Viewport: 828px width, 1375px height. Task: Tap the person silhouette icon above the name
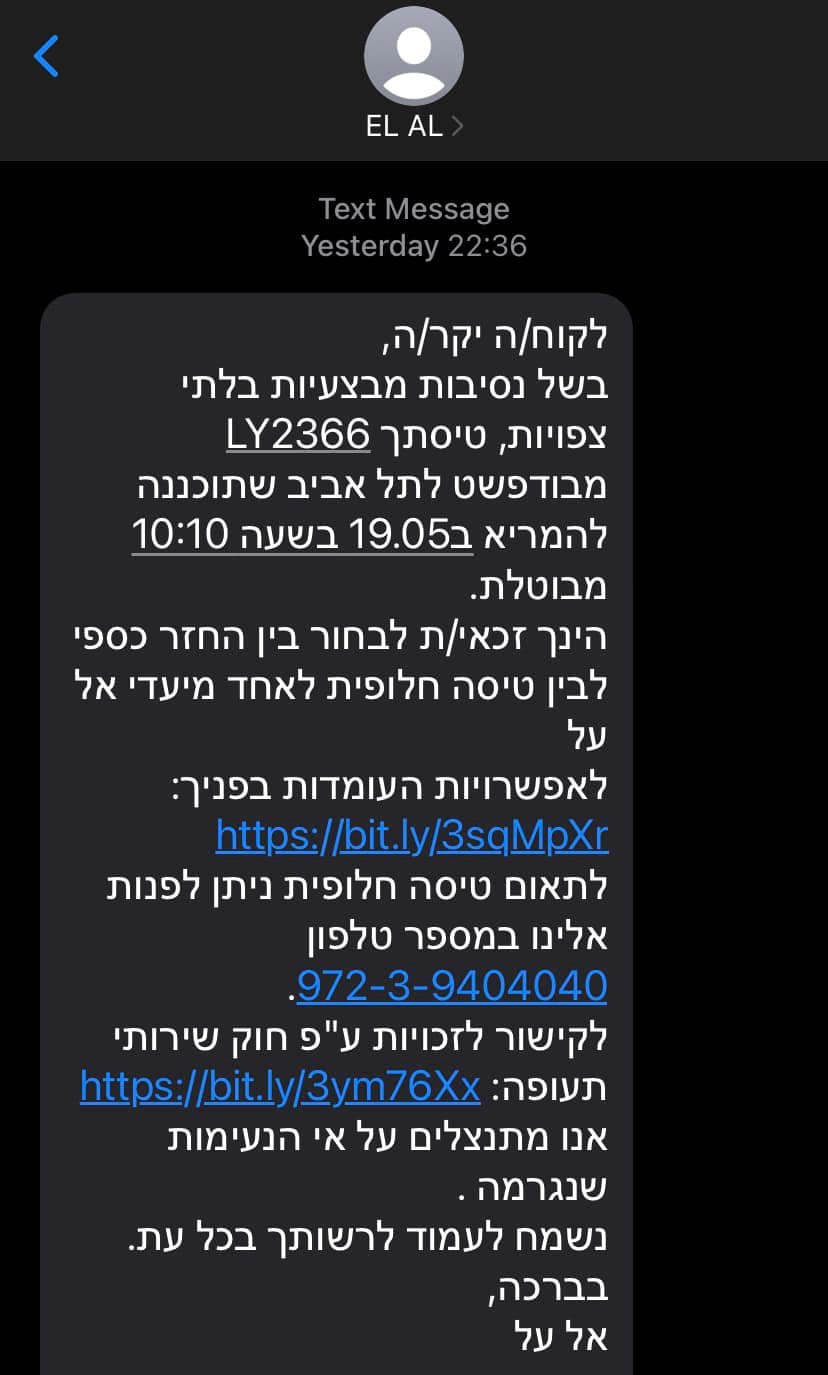[413, 57]
